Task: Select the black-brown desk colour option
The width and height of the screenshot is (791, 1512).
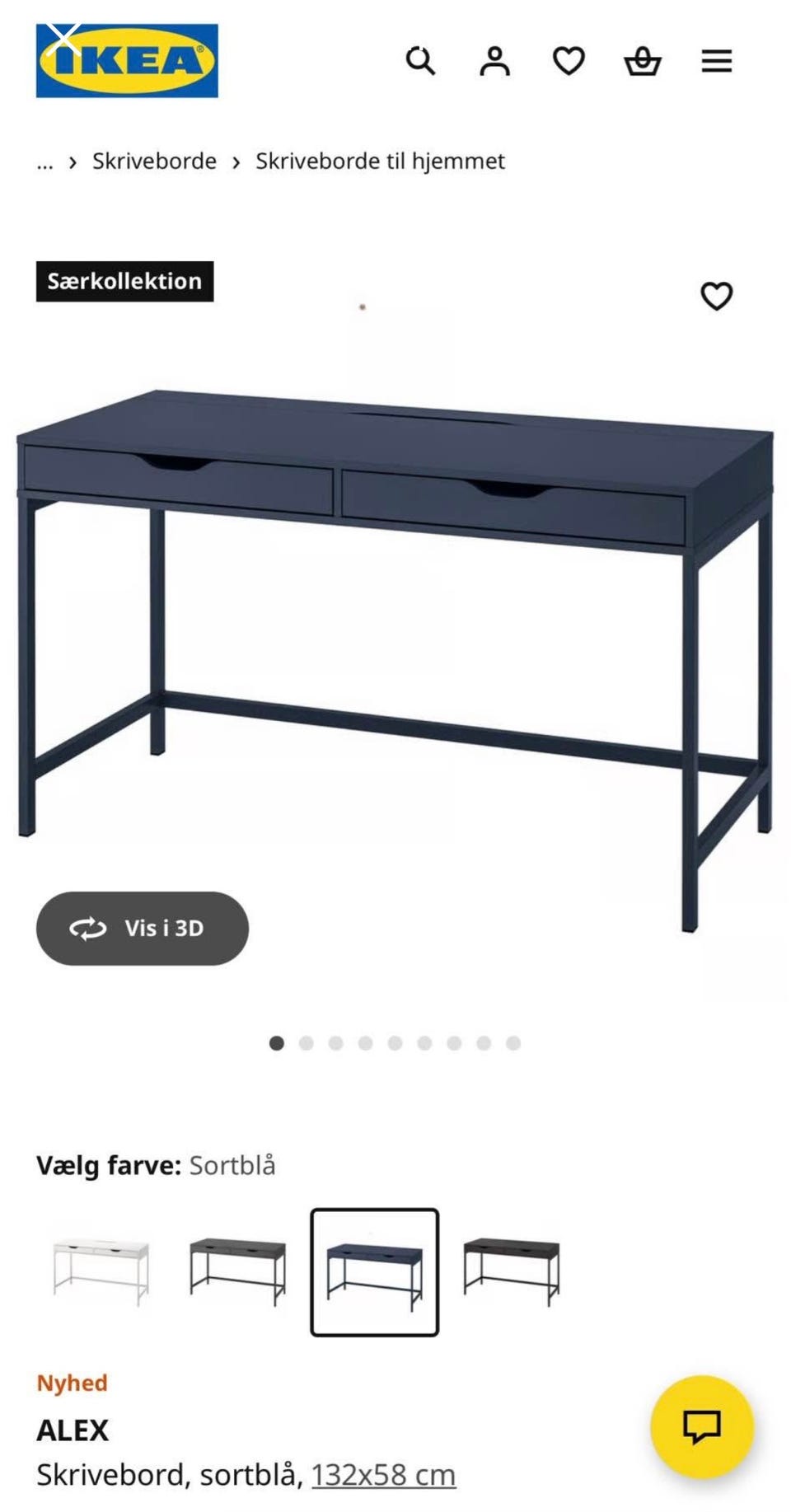Action: pyautogui.click(x=512, y=1272)
